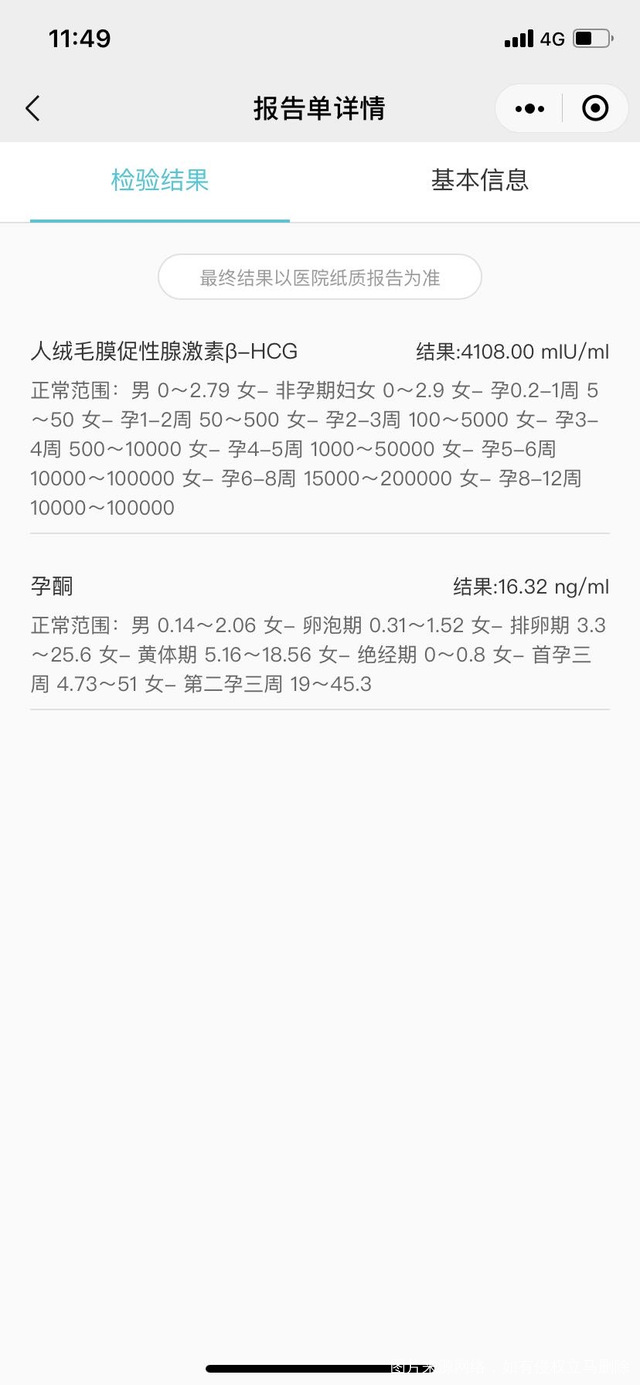Close the mini program with the circle button
The image size is (640, 1385).
click(x=595, y=108)
